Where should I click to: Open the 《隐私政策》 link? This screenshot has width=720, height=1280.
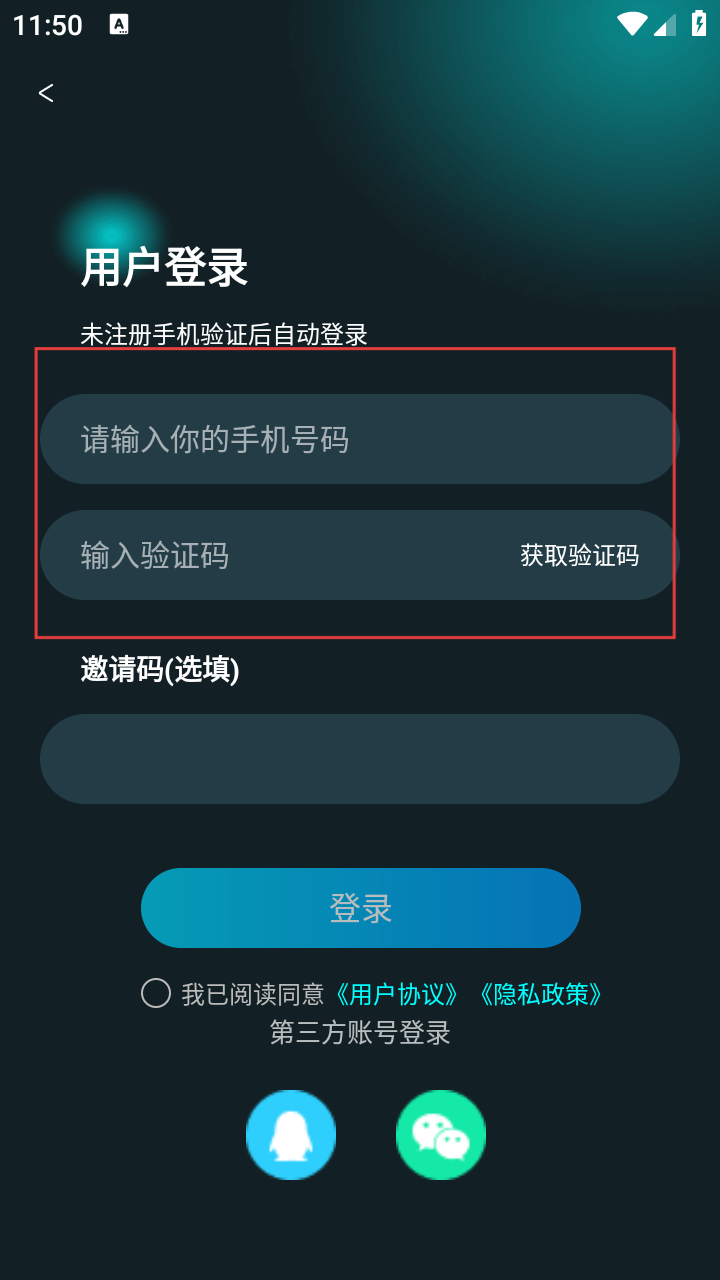coord(541,994)
